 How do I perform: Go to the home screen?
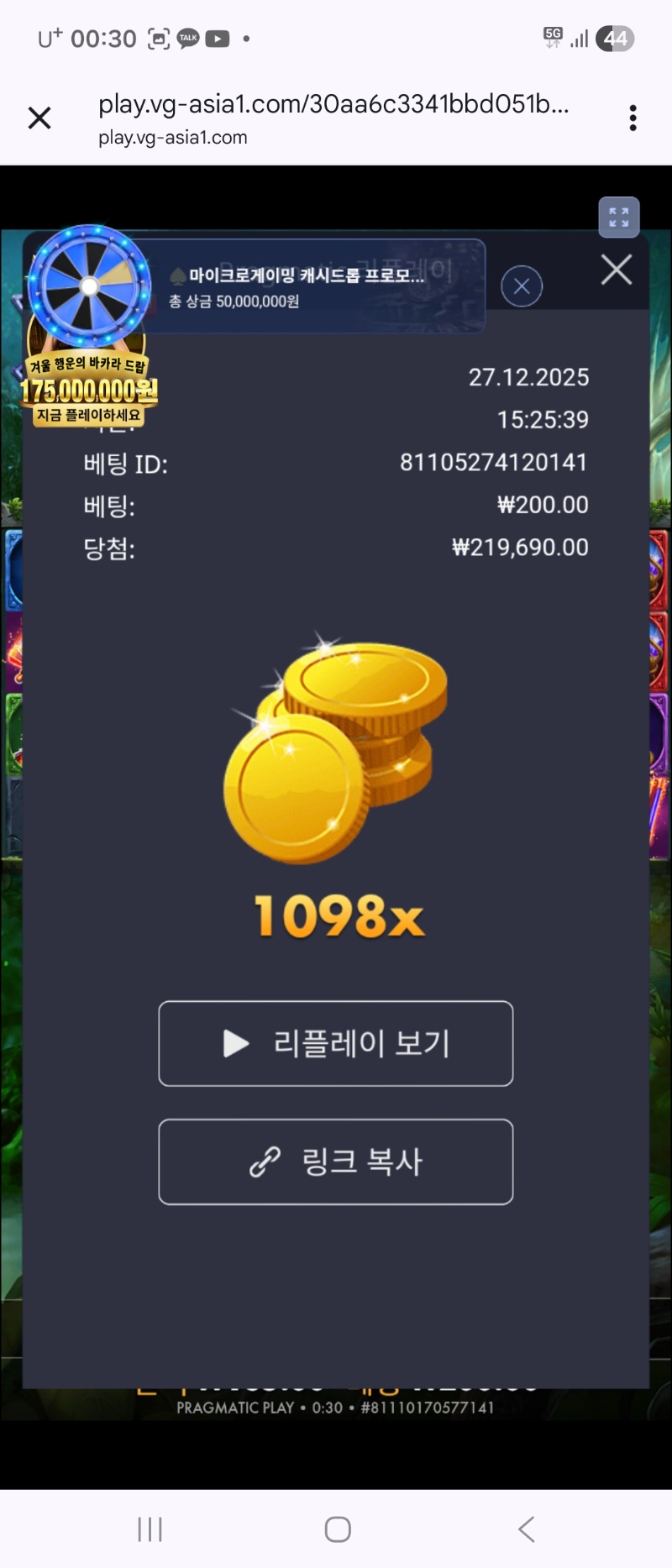click(338, 1529)
